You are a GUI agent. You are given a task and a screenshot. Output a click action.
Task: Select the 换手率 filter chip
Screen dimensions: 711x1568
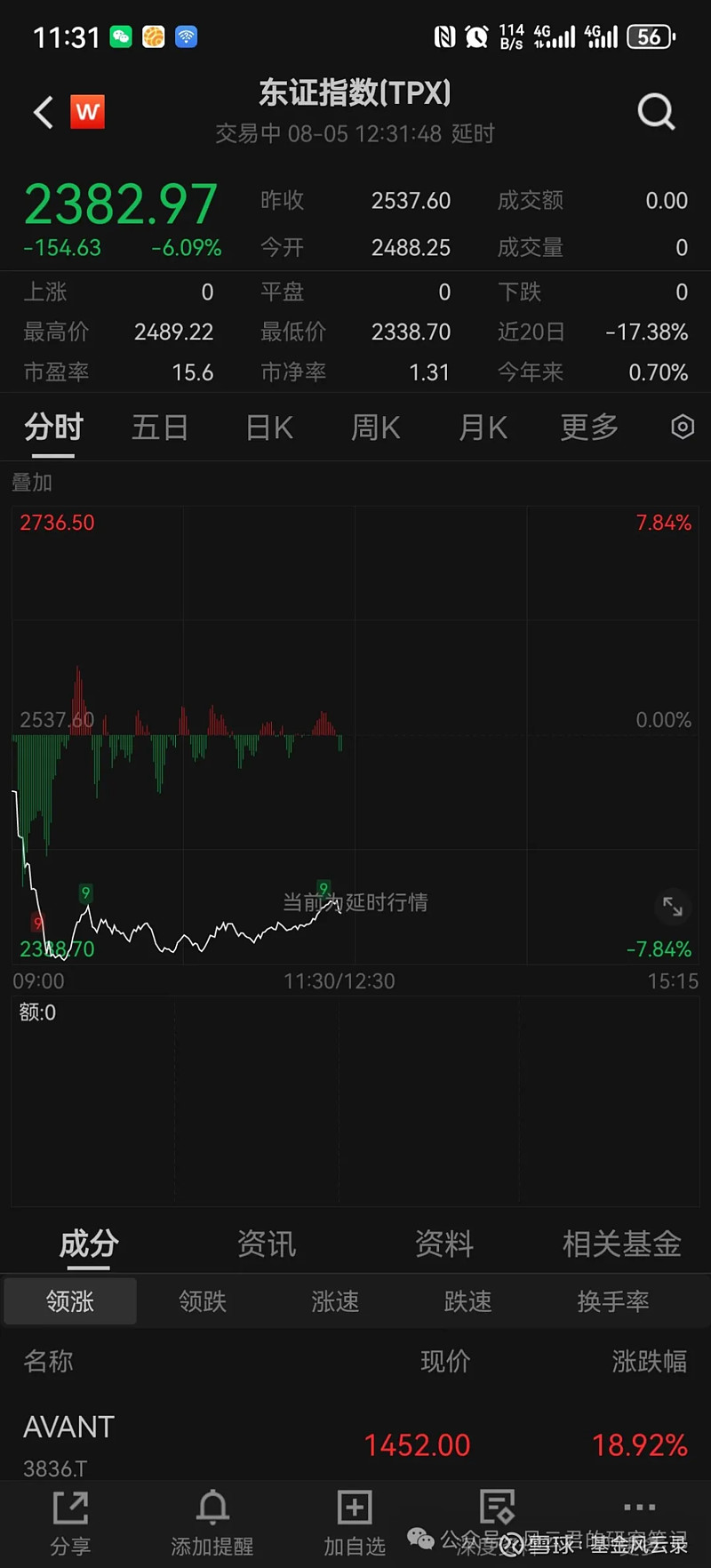(613, 1301)
